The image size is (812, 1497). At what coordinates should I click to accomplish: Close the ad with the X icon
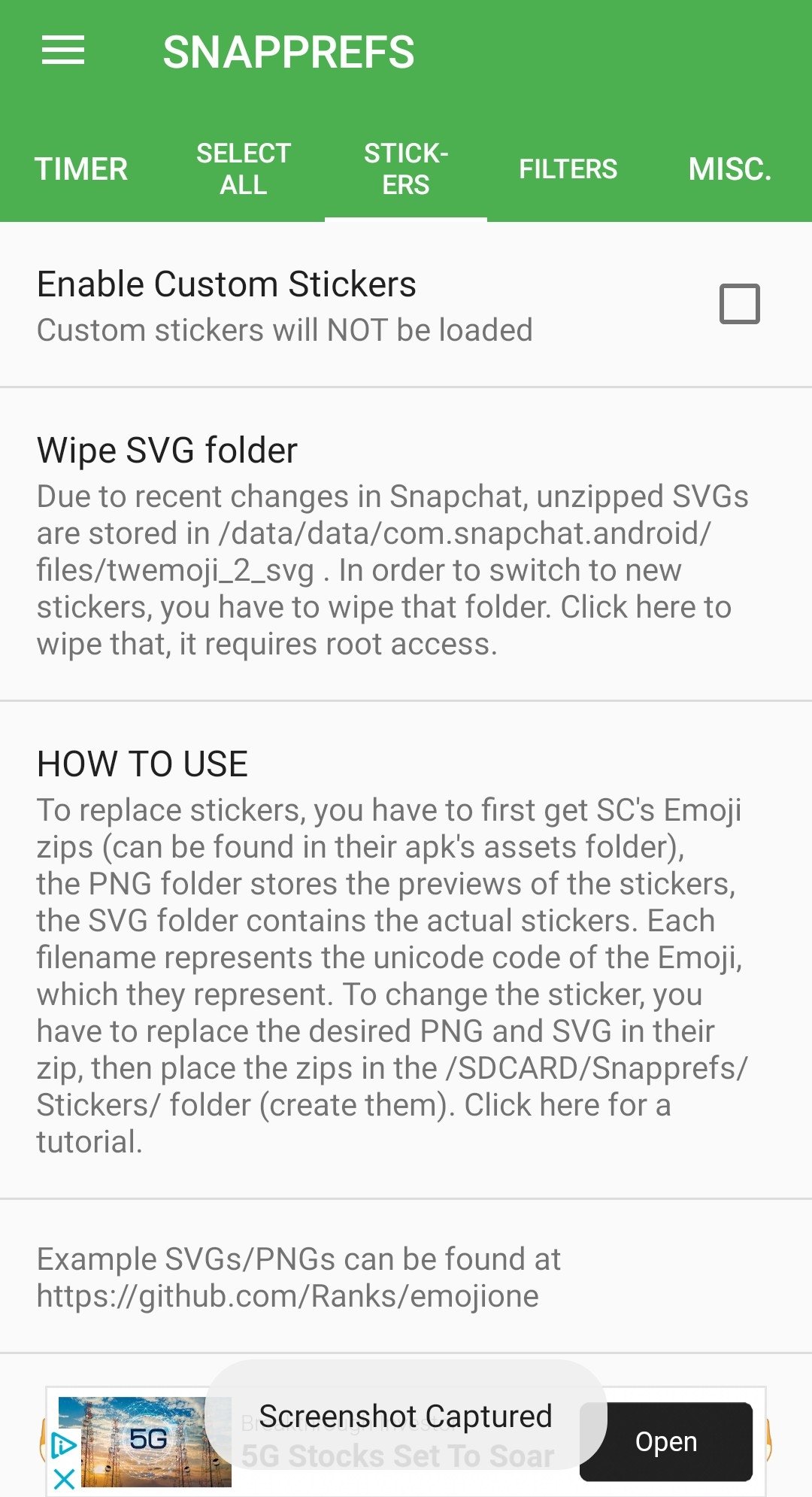[x=65, y=1478]
